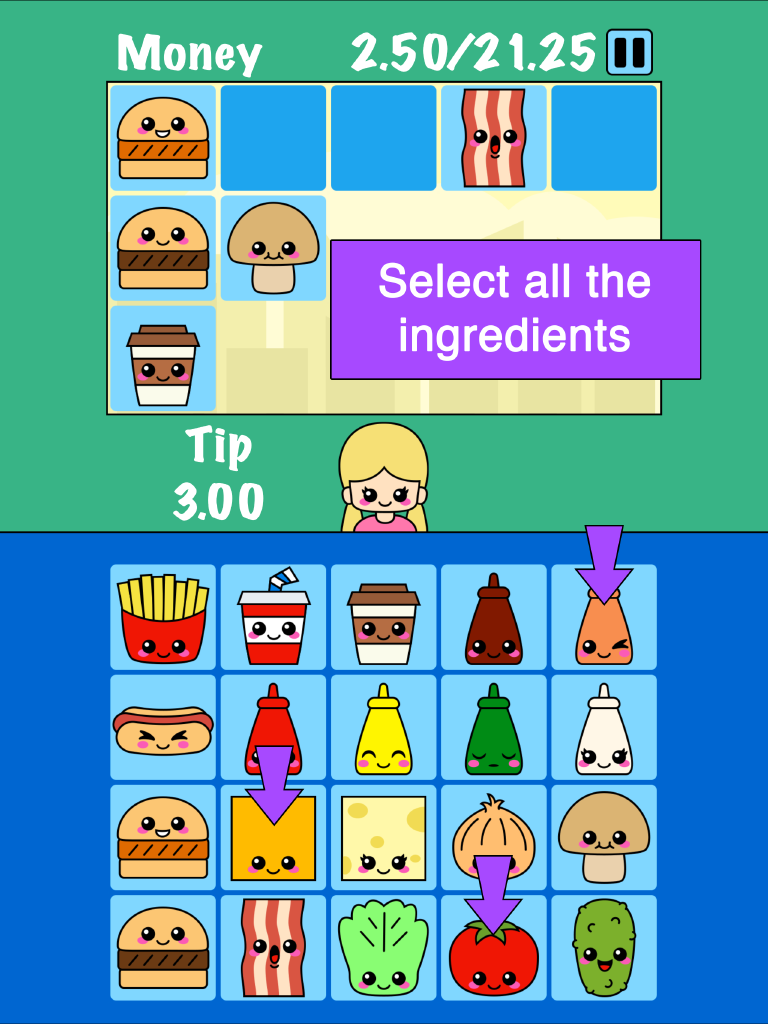768x1024 pixels.
Task: Click the bacon strips ingredient
Action: 273,945
